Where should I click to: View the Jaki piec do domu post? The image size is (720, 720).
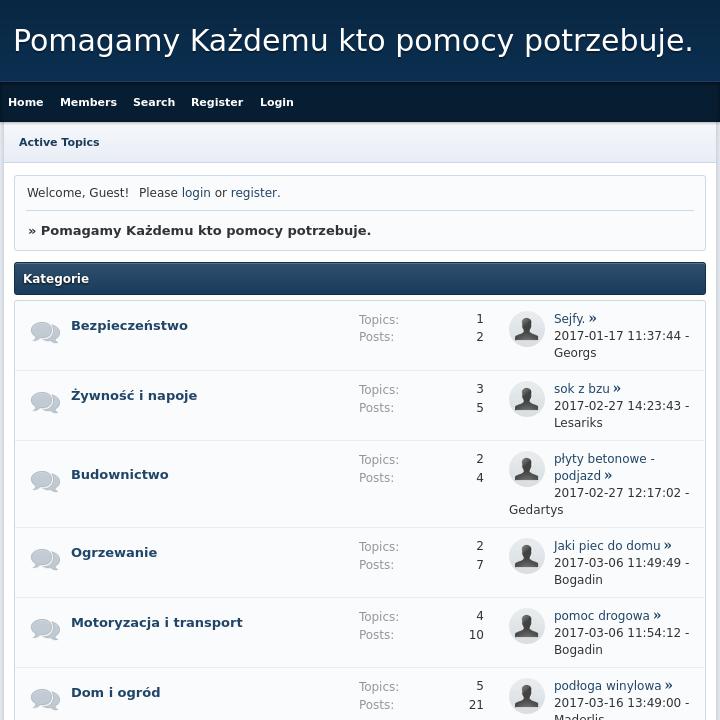tap(606, 546)
